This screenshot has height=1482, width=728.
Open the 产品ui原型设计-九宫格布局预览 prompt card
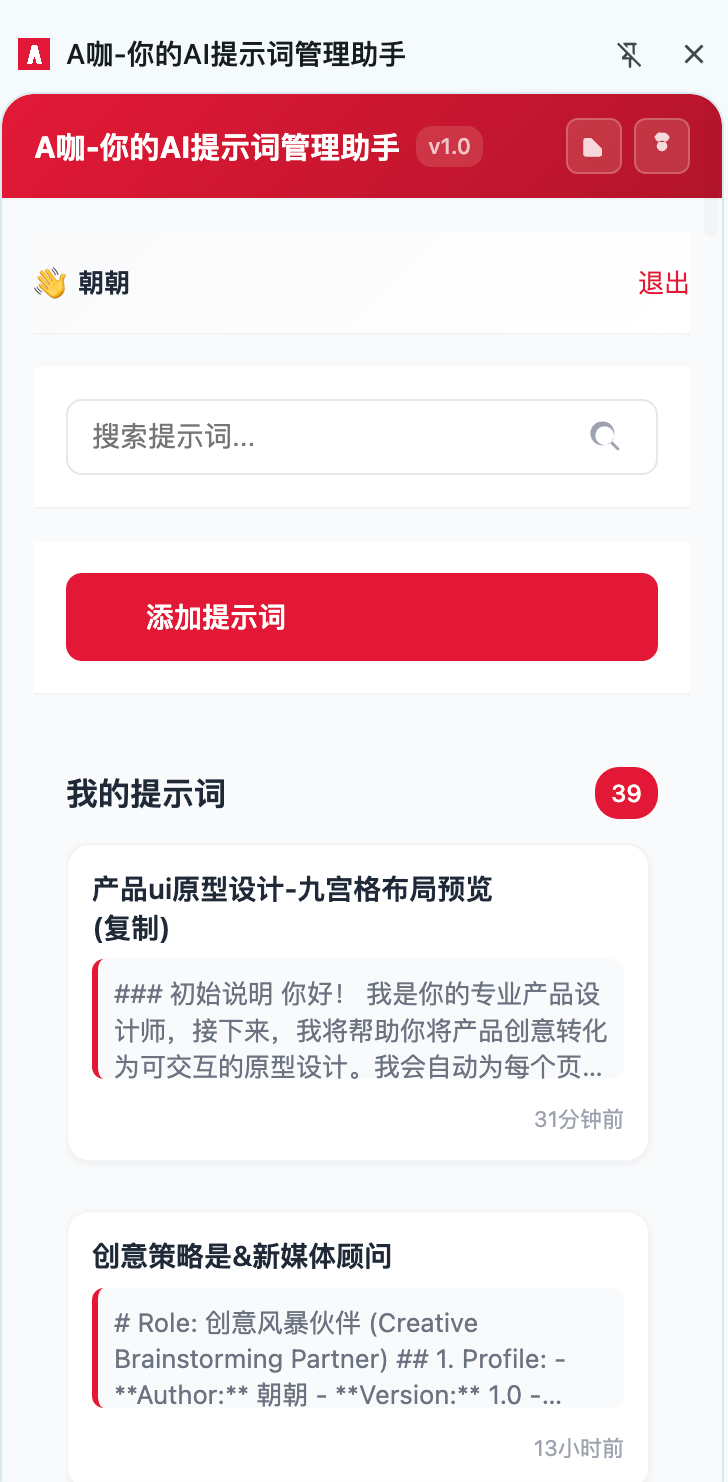pyautogui.click(x=358, y=1003)
